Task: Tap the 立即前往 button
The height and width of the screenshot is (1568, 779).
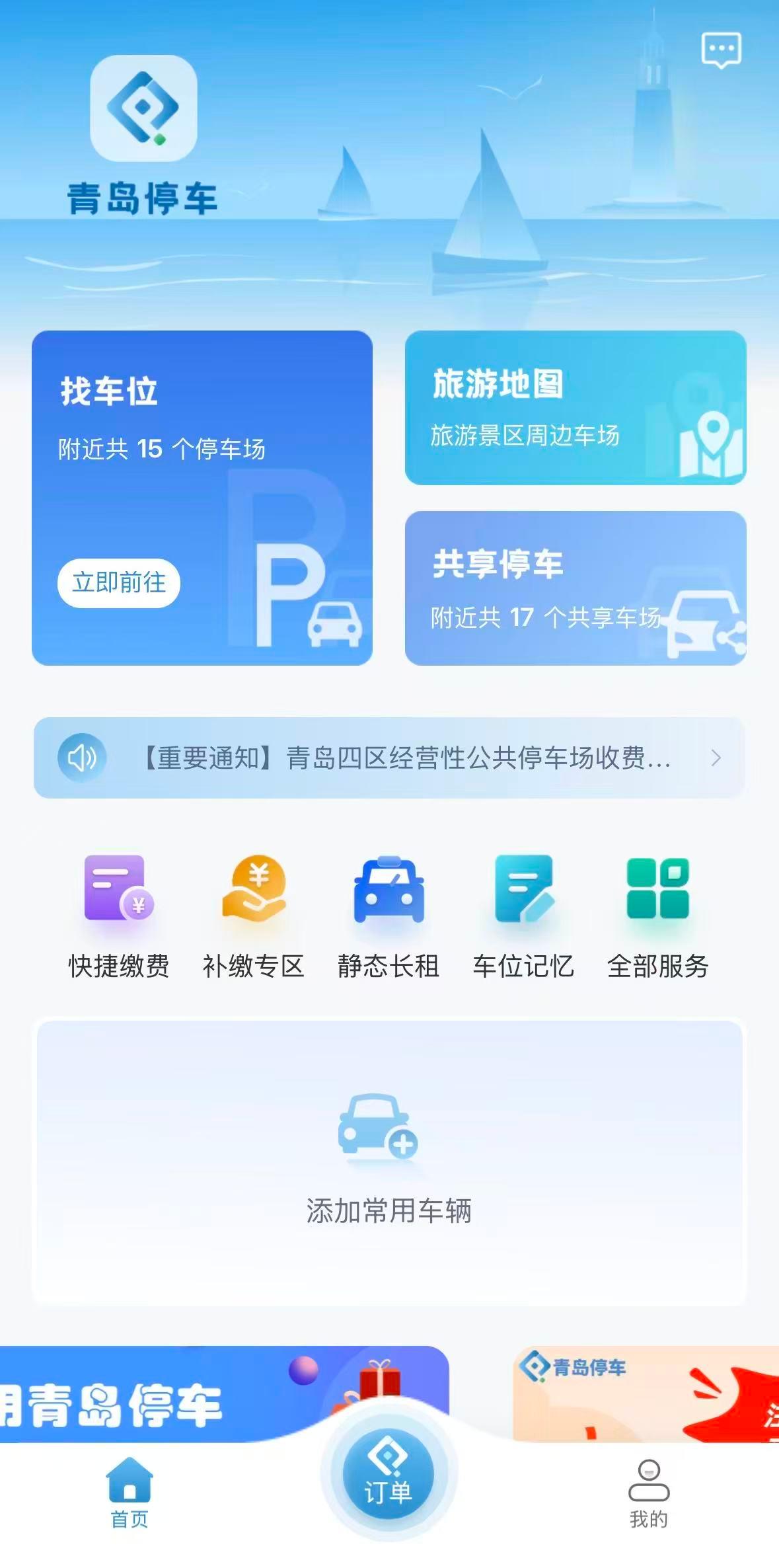Action: [119, 583]
